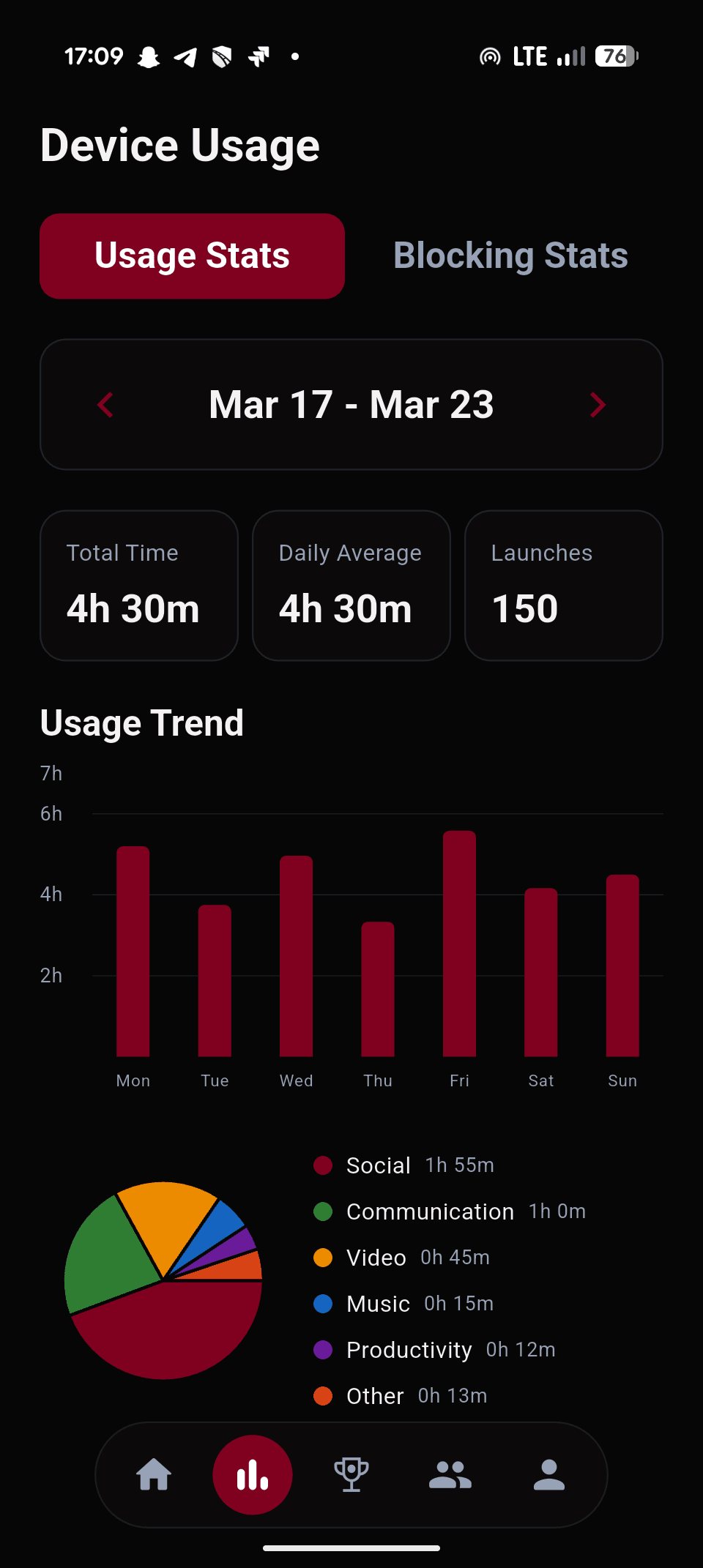Select the Usage Stats tab

pos(192,256)
